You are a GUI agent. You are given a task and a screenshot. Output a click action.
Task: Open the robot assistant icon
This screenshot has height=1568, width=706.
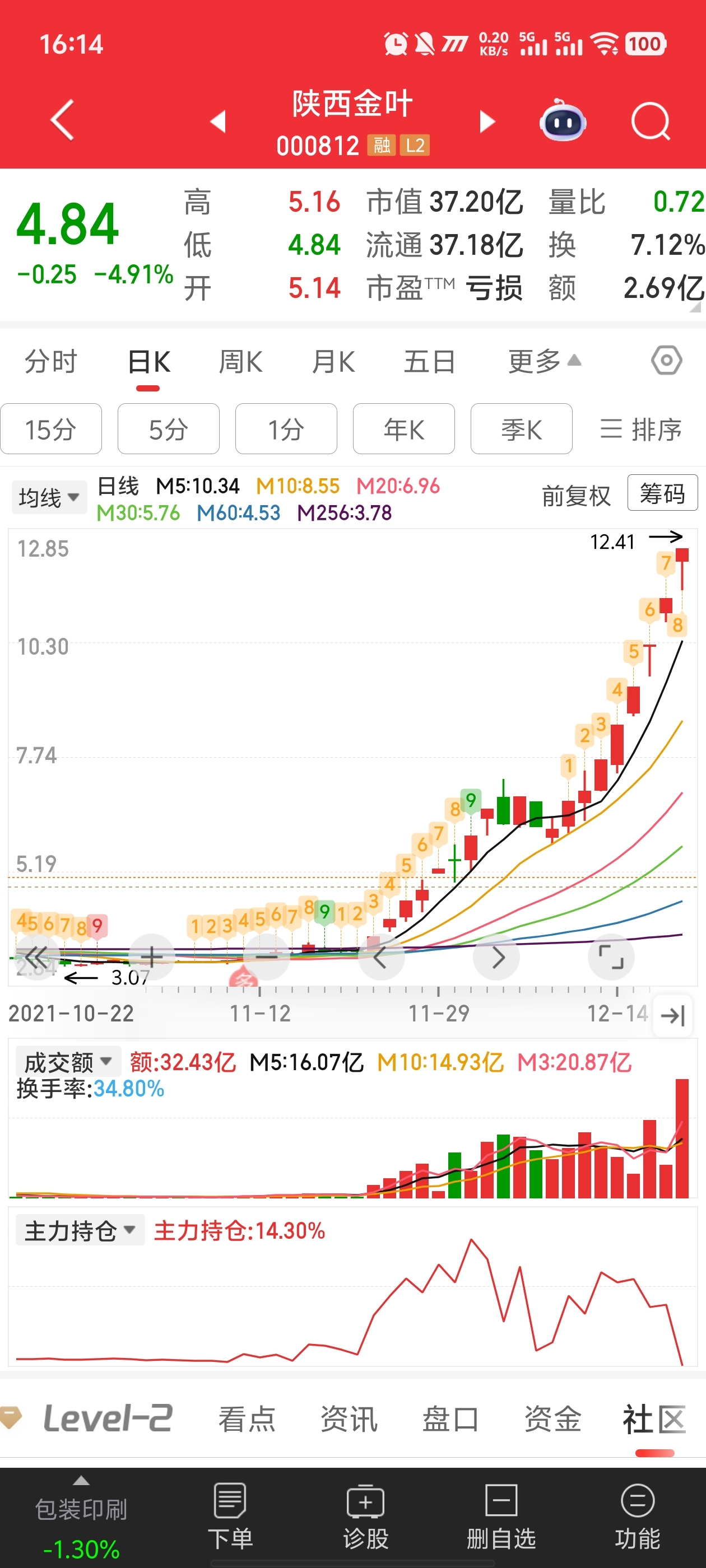pos(563,120)
